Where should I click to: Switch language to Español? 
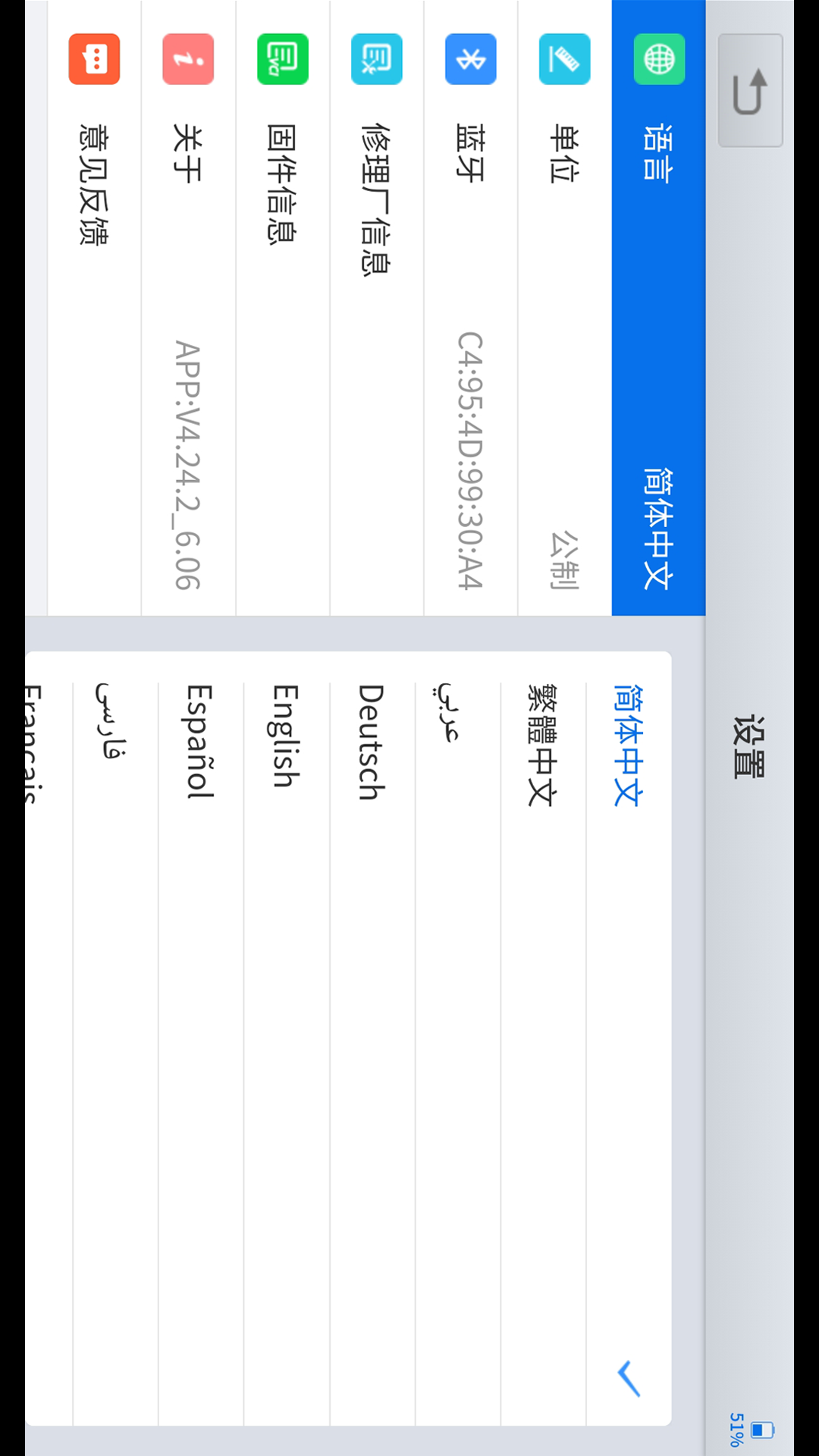tap(200, 1038)
